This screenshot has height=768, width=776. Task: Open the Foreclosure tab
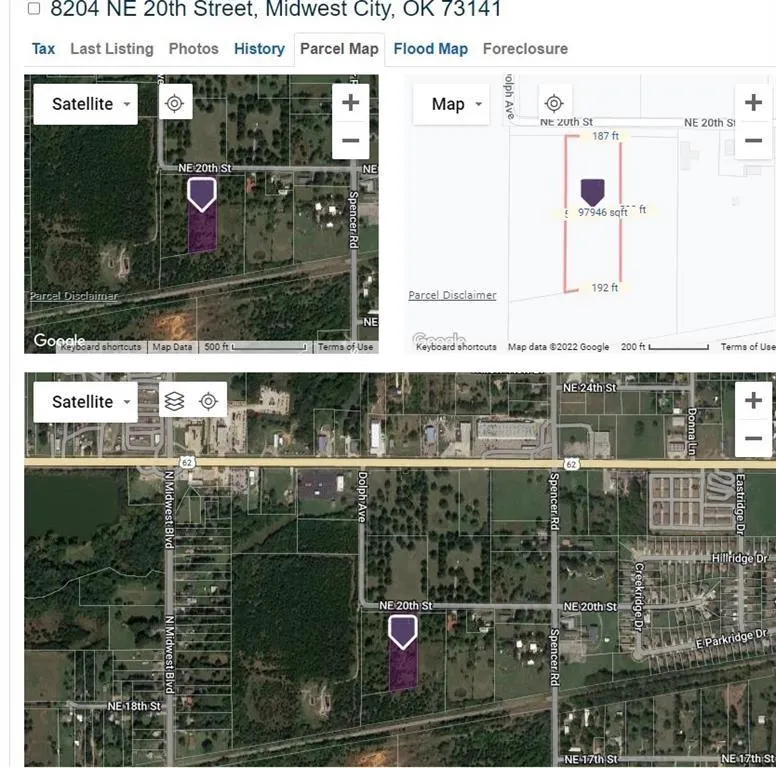click(x=525, y=48)
